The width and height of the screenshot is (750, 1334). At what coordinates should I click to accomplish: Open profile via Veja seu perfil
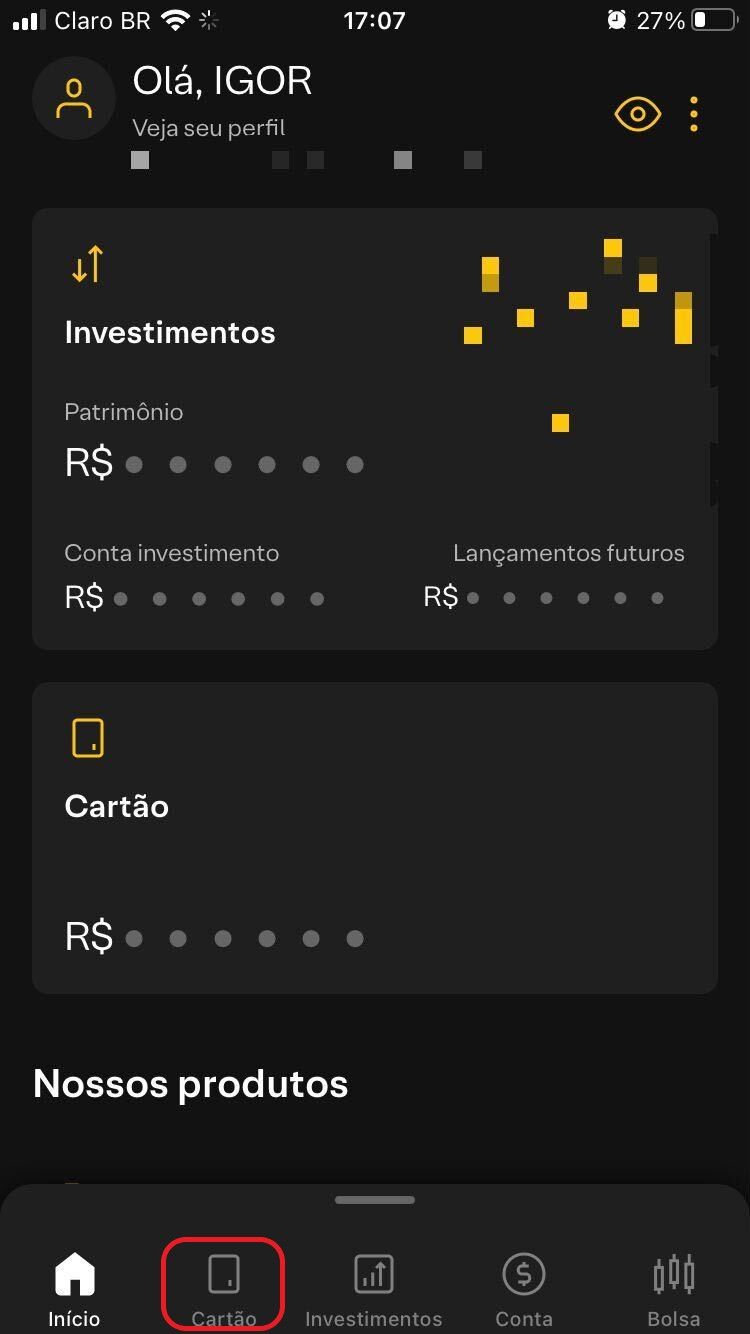pos(209,128)
